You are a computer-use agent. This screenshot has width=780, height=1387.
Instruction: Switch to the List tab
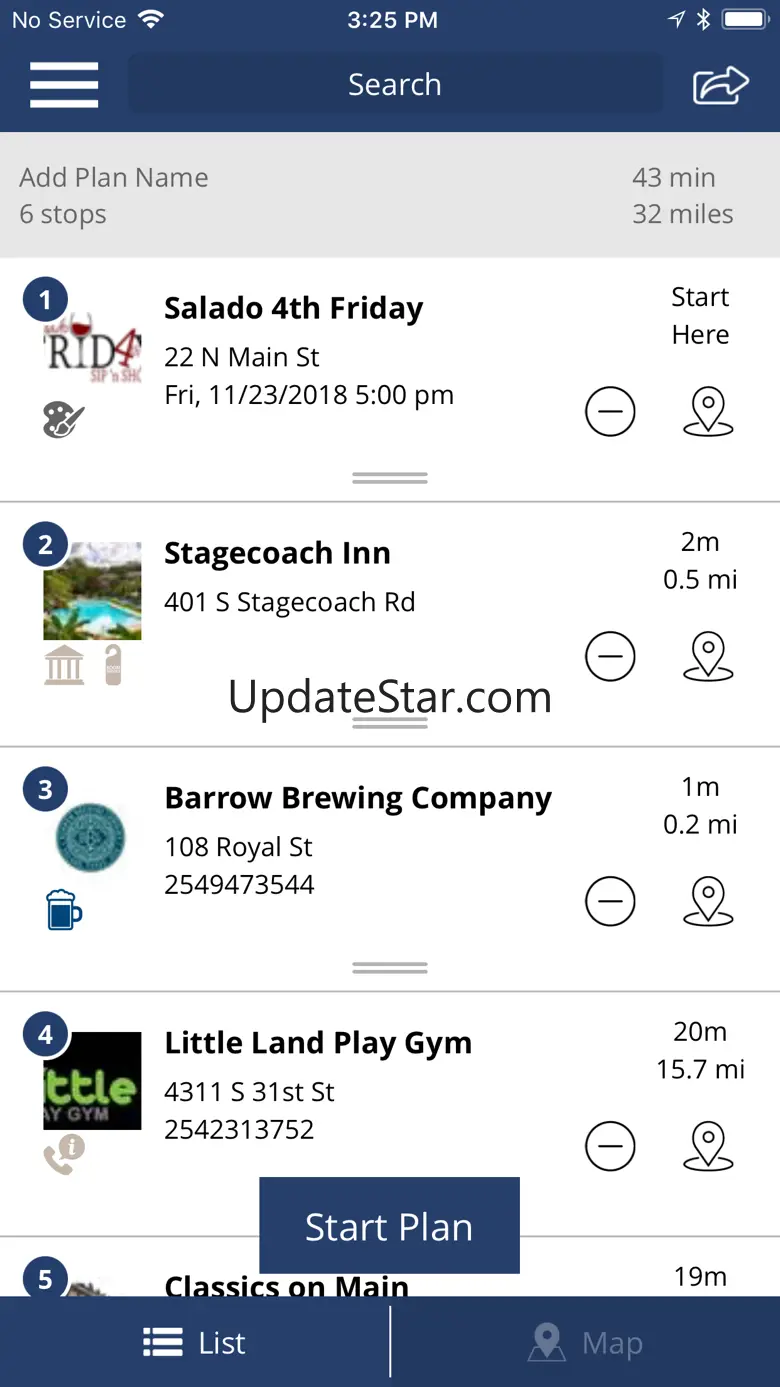coord(195,1343)
